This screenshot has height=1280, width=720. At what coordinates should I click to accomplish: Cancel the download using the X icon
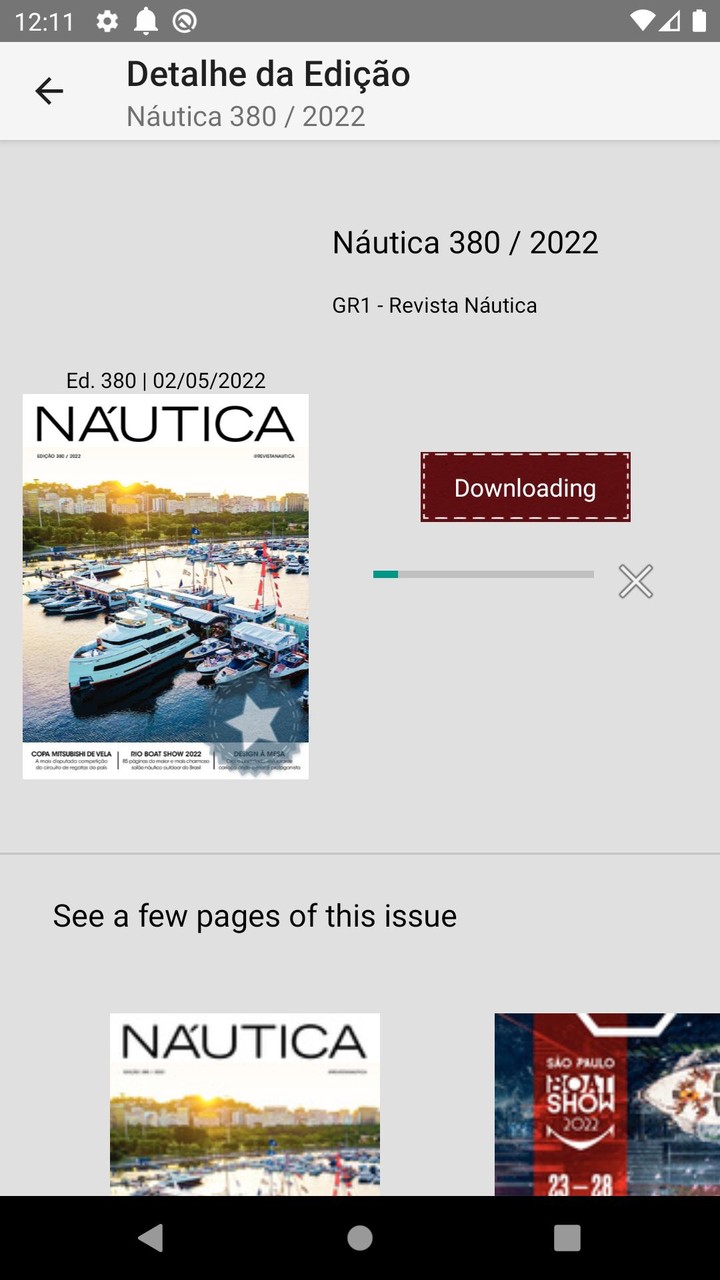tap(636, 581)
